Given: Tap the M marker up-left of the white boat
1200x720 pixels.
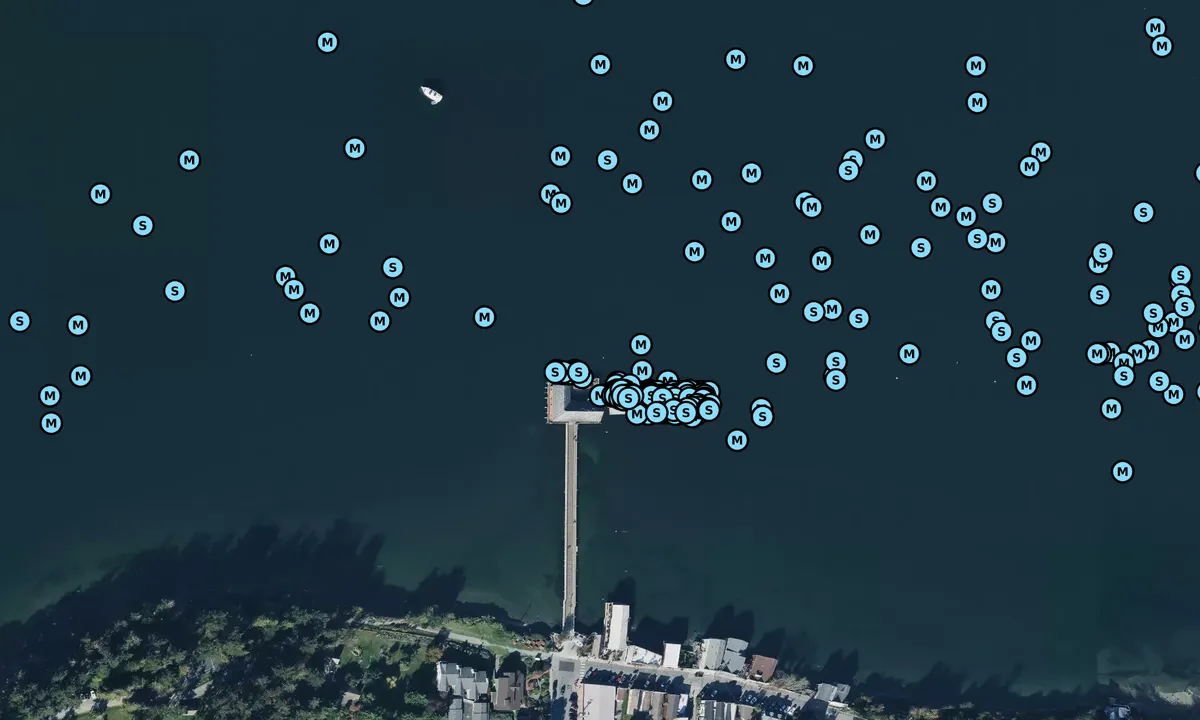Looking at the screenshot, I should point(327,42).
